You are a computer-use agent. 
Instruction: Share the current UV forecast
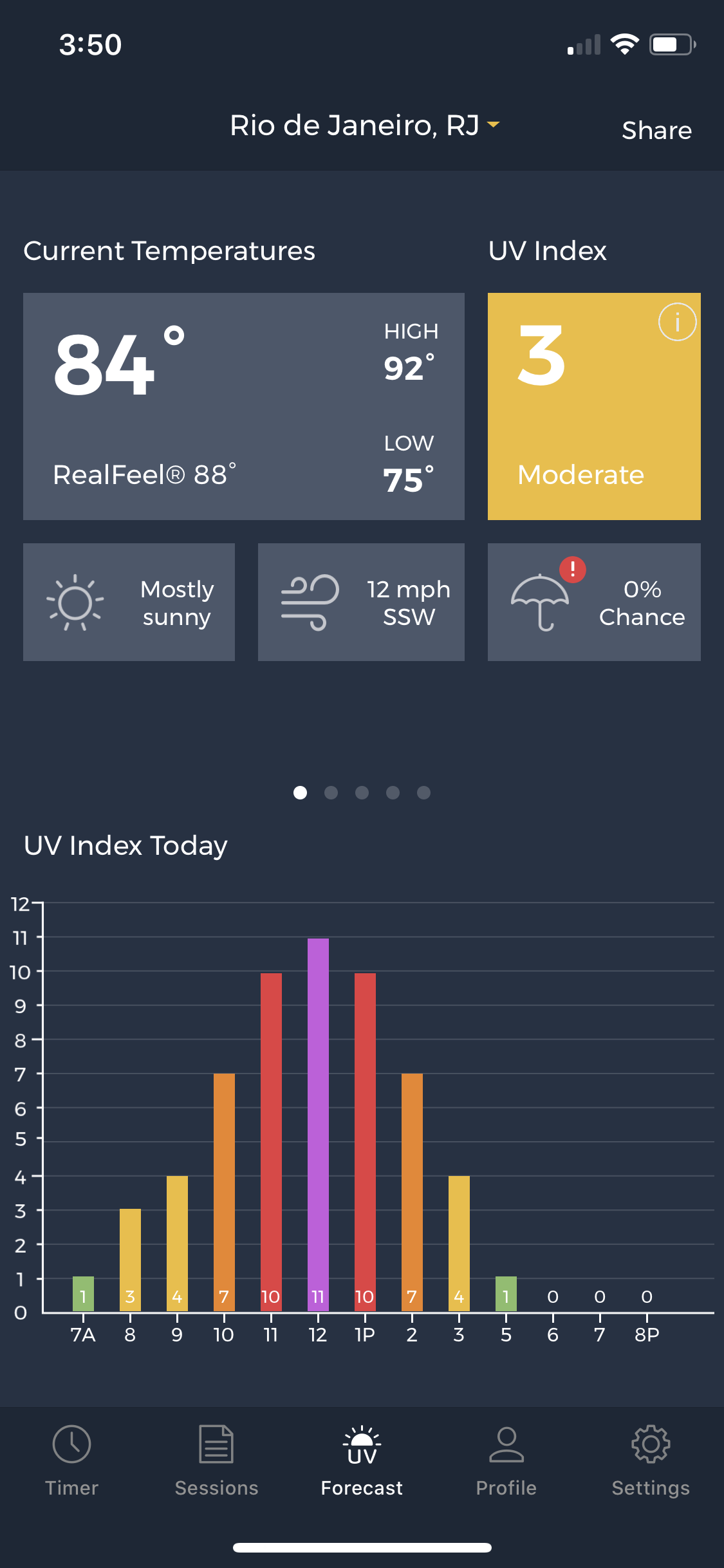(656, 131)
